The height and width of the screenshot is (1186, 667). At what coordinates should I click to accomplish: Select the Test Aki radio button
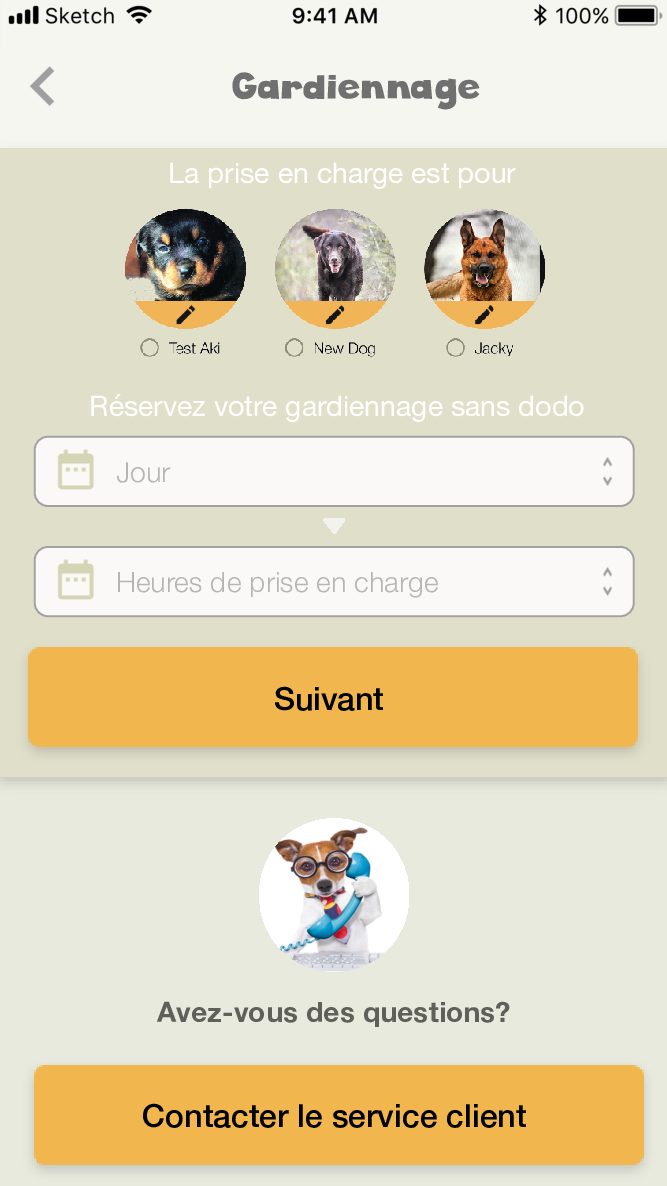[x=150, y=348]
